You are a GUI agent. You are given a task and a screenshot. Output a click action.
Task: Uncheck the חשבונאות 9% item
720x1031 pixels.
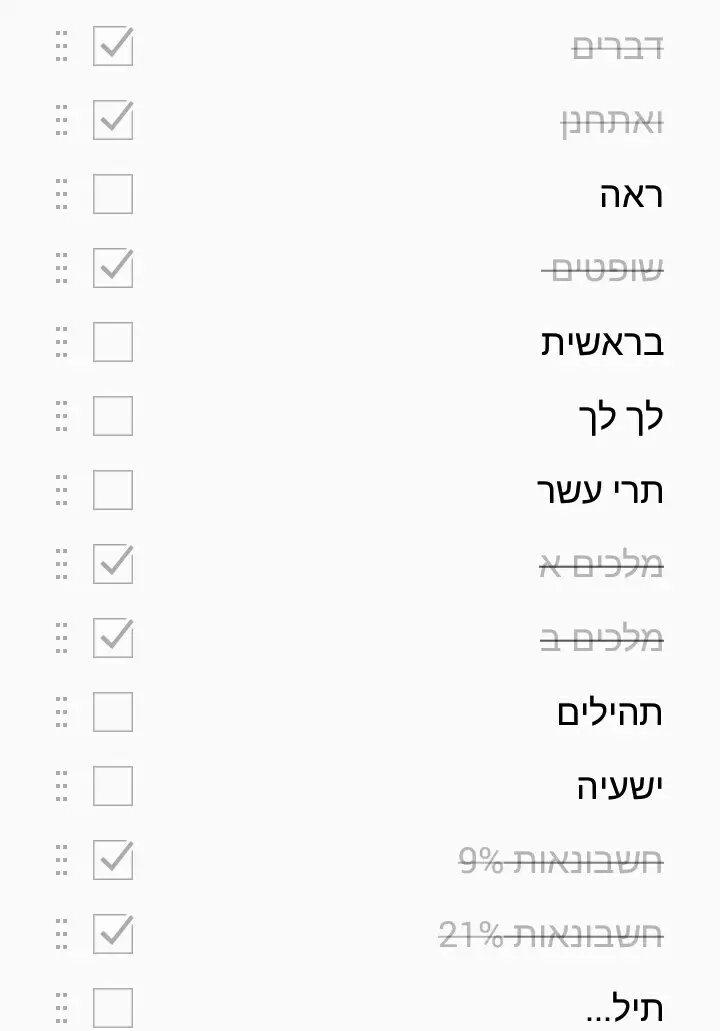pyautogui.click(x=113, y=860)
